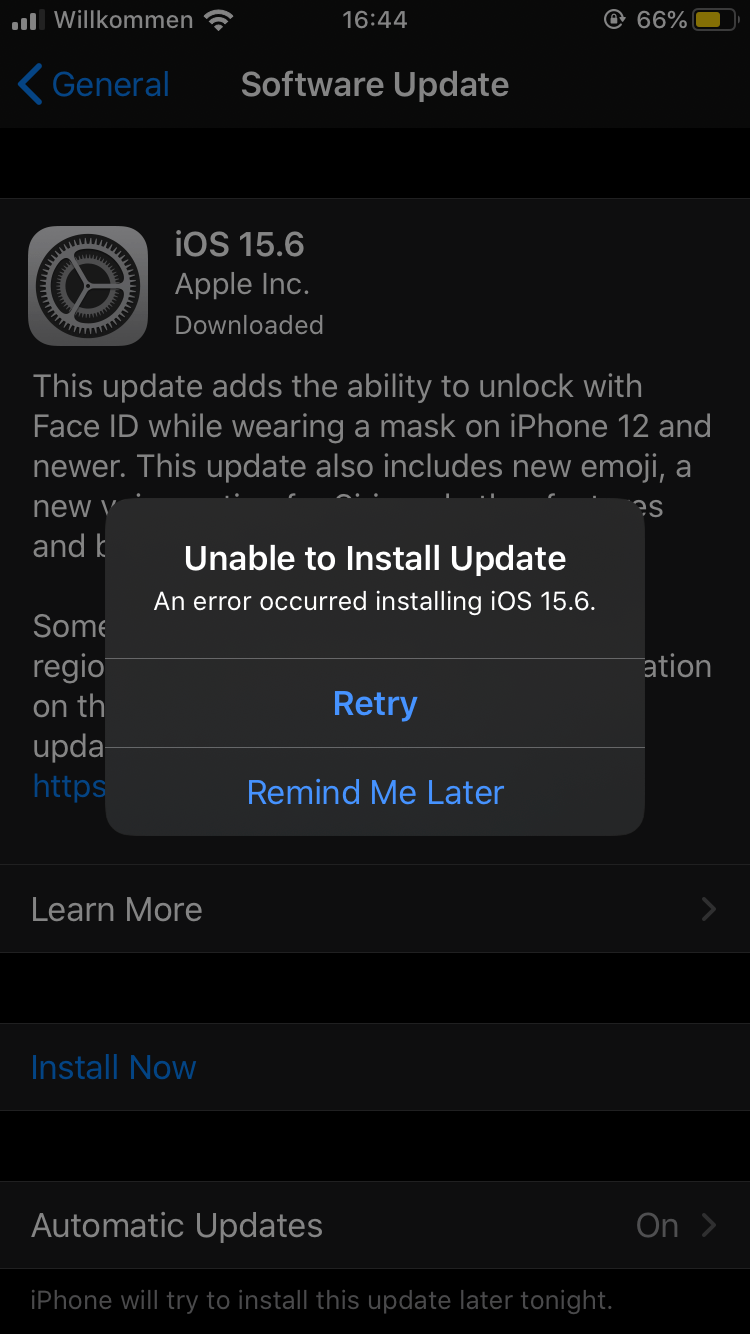750x1334 pixels.
Task: Open Automatic Updates settings
Action: pyautogui.click(x=375, y=1225)
